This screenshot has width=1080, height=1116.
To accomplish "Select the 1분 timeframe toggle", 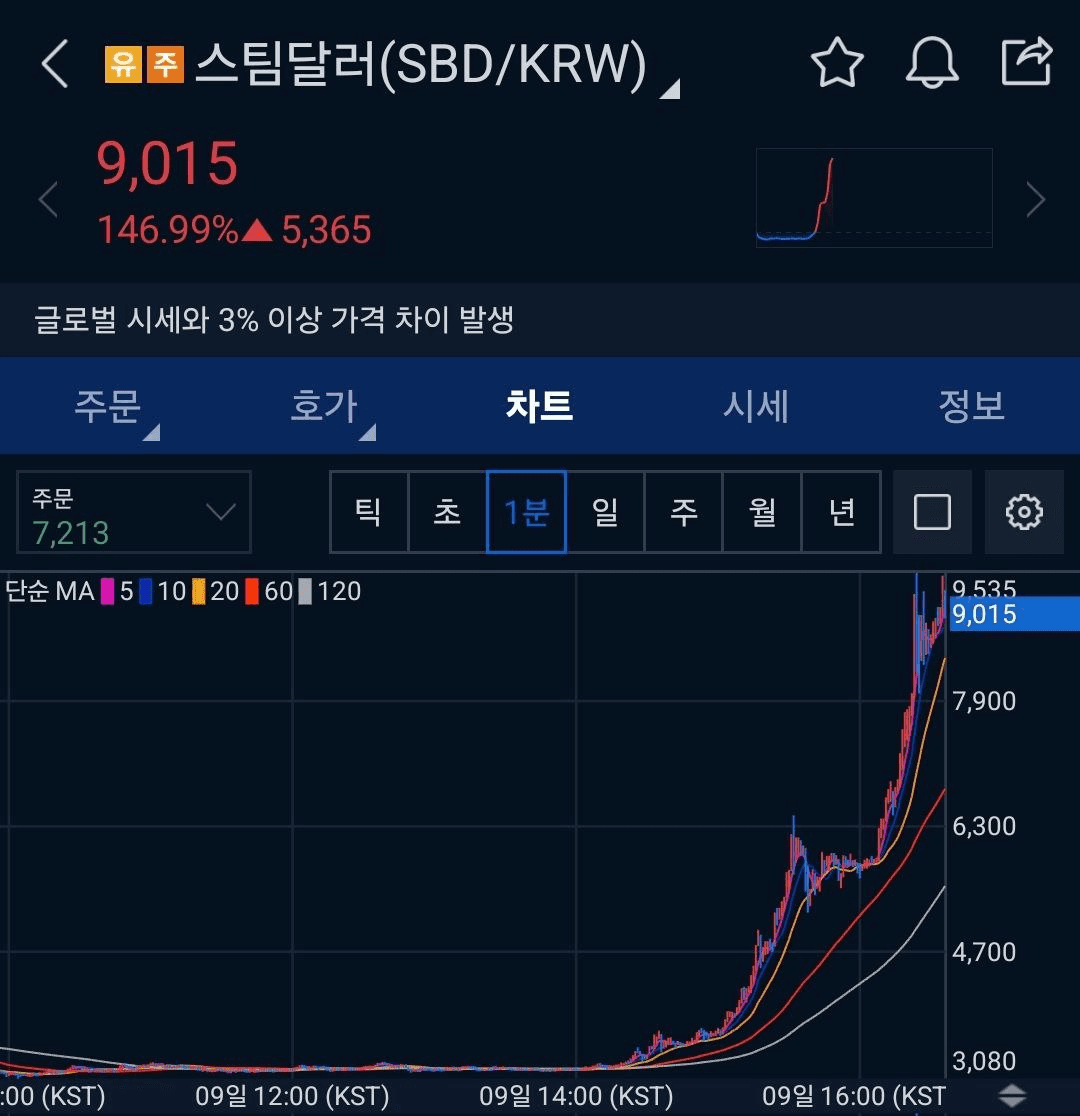I will click(526, 511).
